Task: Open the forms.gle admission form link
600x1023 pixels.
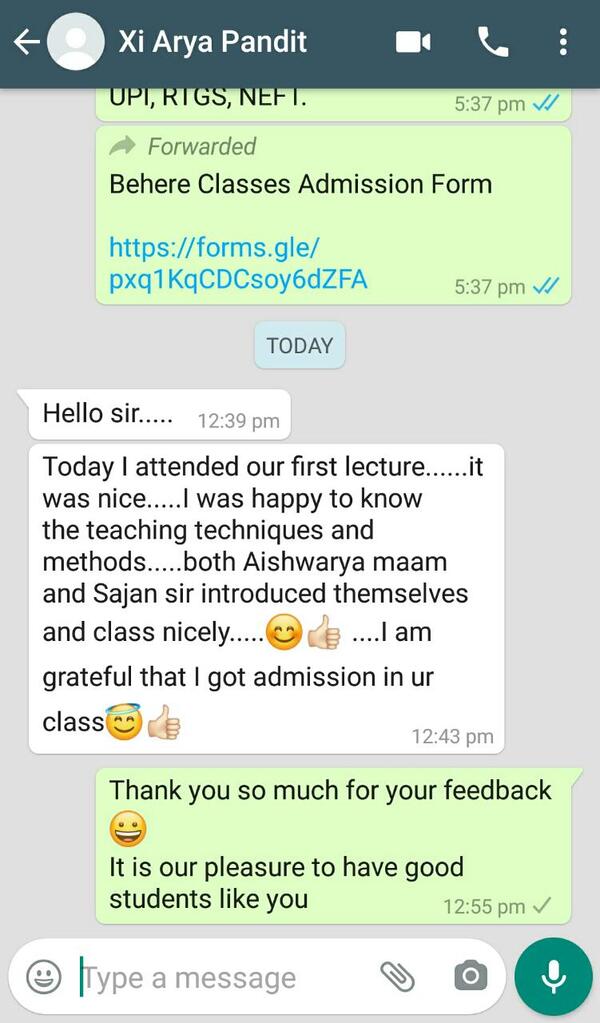Action: [x=238, y=263]
